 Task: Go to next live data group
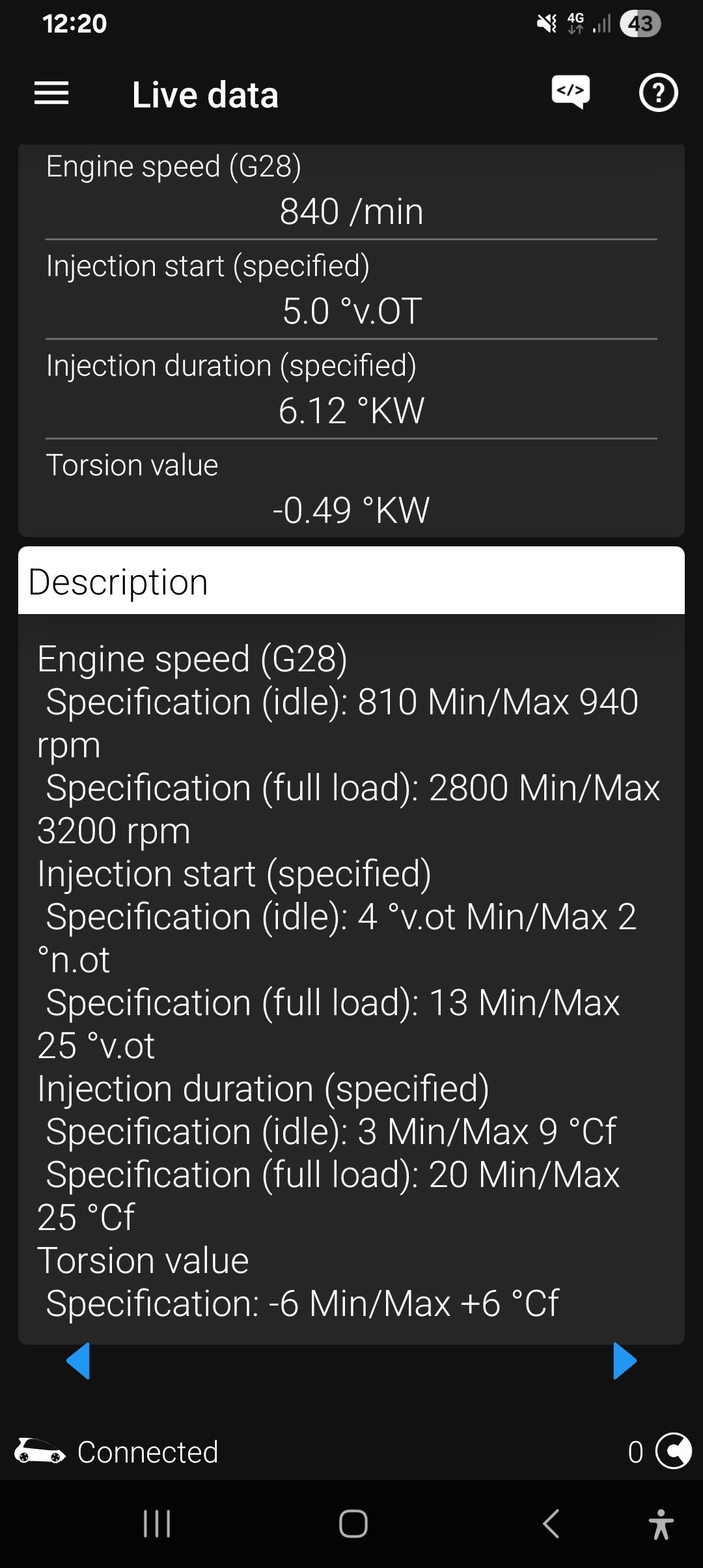(x=624, y=1361)
